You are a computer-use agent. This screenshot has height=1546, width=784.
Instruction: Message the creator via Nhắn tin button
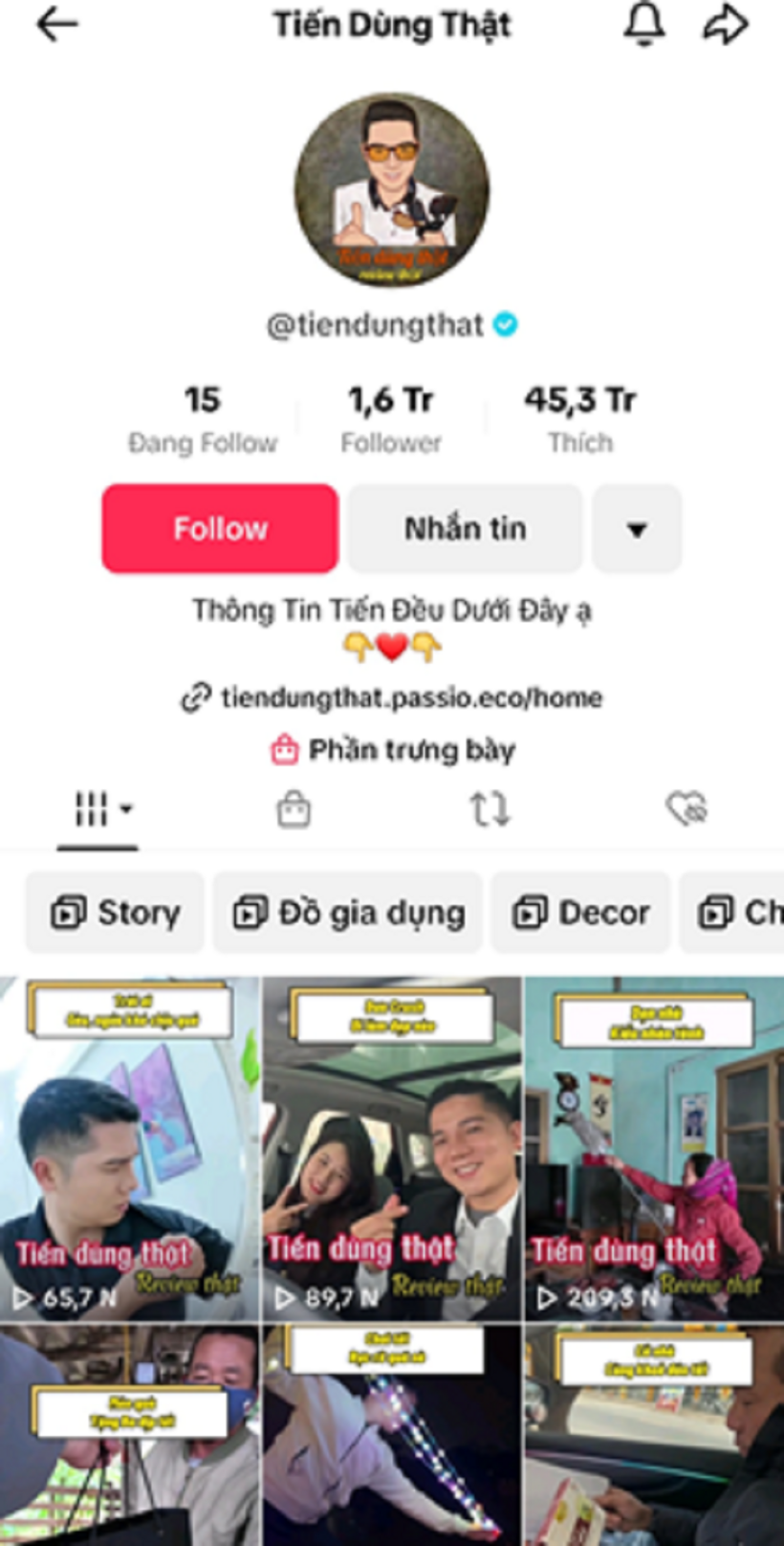coord(465,528)
